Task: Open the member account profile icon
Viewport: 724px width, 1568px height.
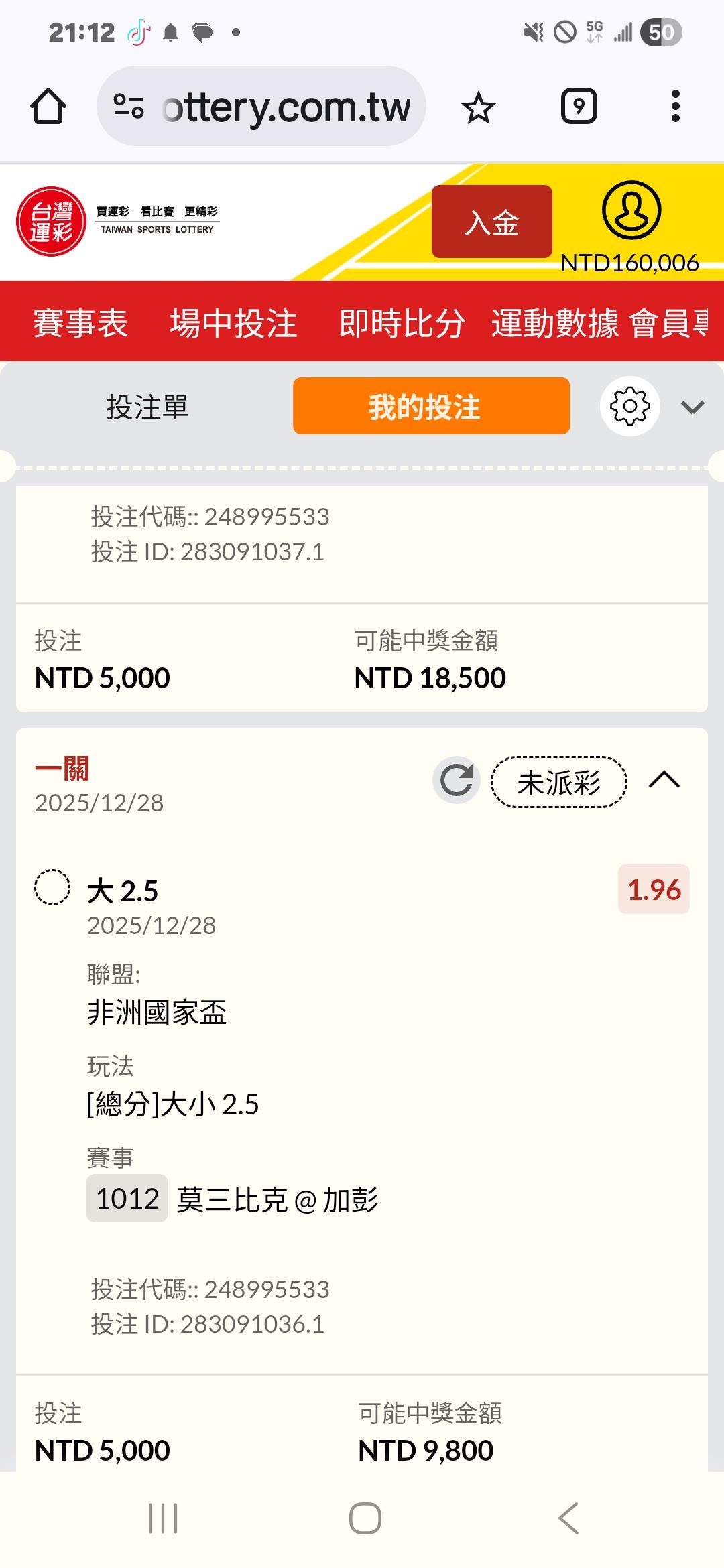Action: click(631, 210)
